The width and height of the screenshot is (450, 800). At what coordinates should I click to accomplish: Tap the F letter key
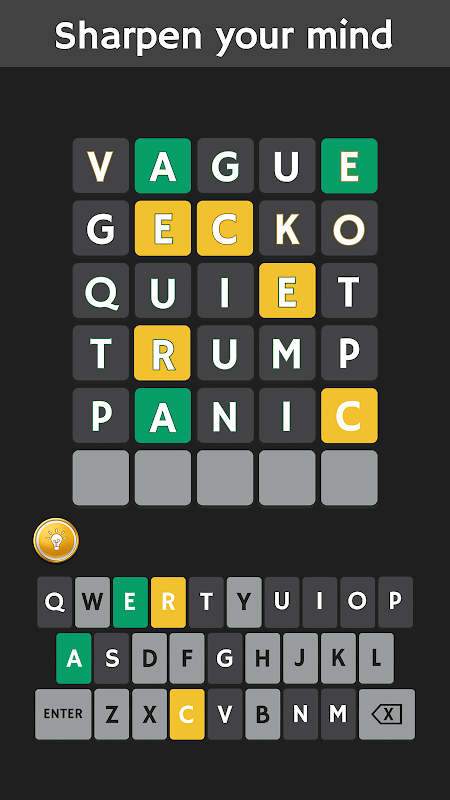[187, 658]
